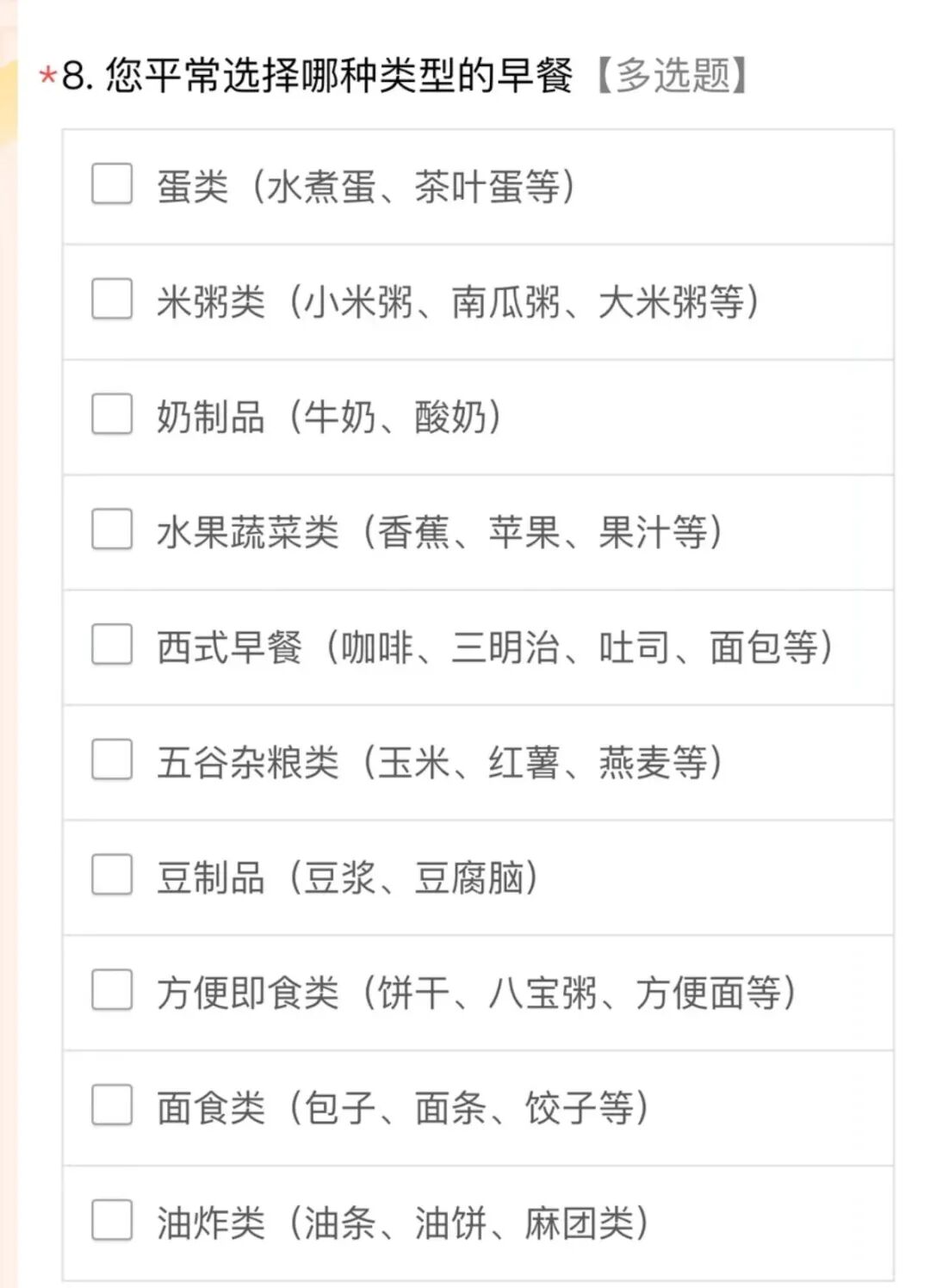The height and width of the screenshot is (1288, 930).
Task: Click the 【多选题】label next to question 8
Action: pyautogui.click(x=676, y=76)
